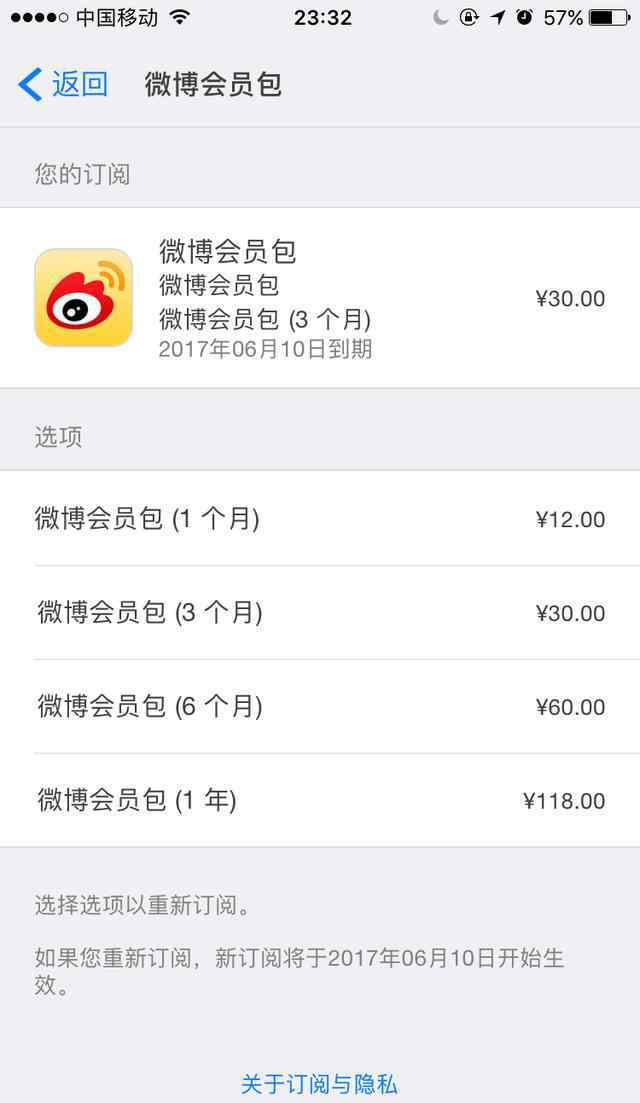Image resolution: width=640 pixels, height=1103 pixels.
Task: Select the 微博会员包 (1 个月) ¥12.00 option
Action: tap(320, 519)
